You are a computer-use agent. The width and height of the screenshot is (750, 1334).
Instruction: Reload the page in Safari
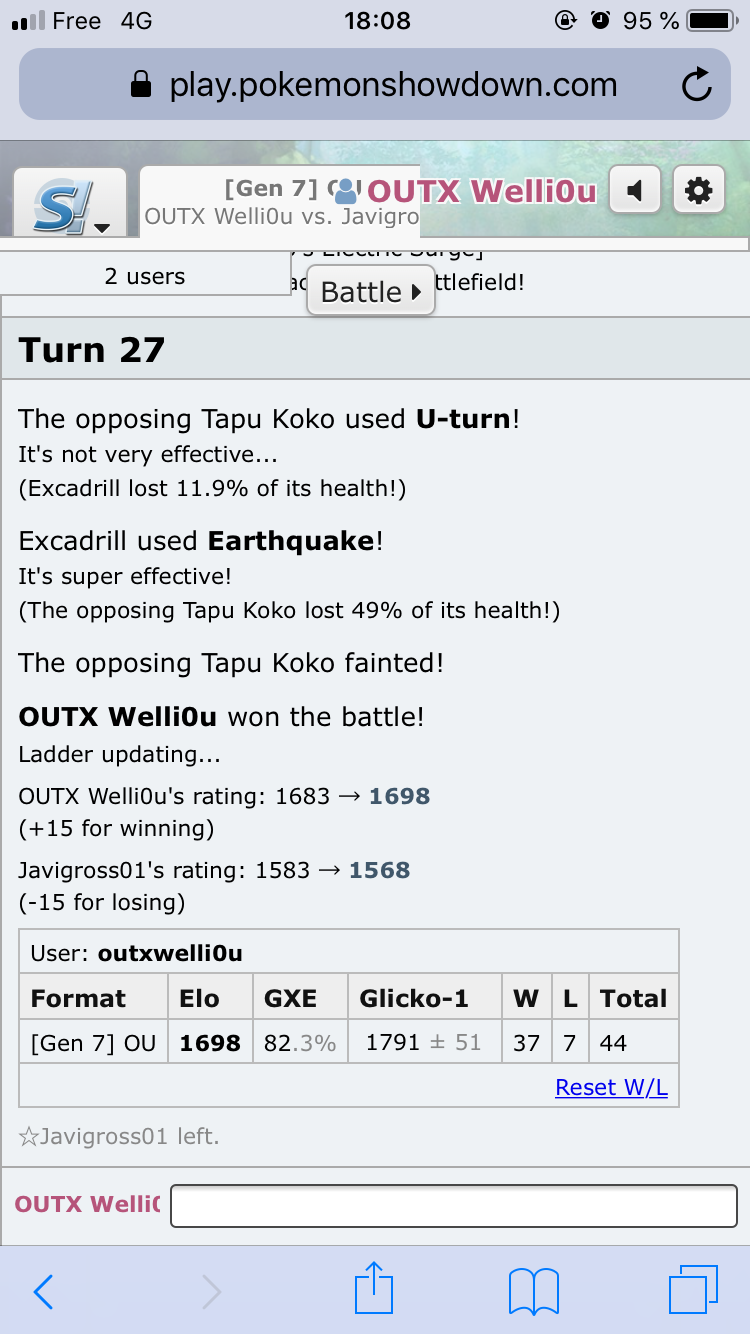(695, 85)
